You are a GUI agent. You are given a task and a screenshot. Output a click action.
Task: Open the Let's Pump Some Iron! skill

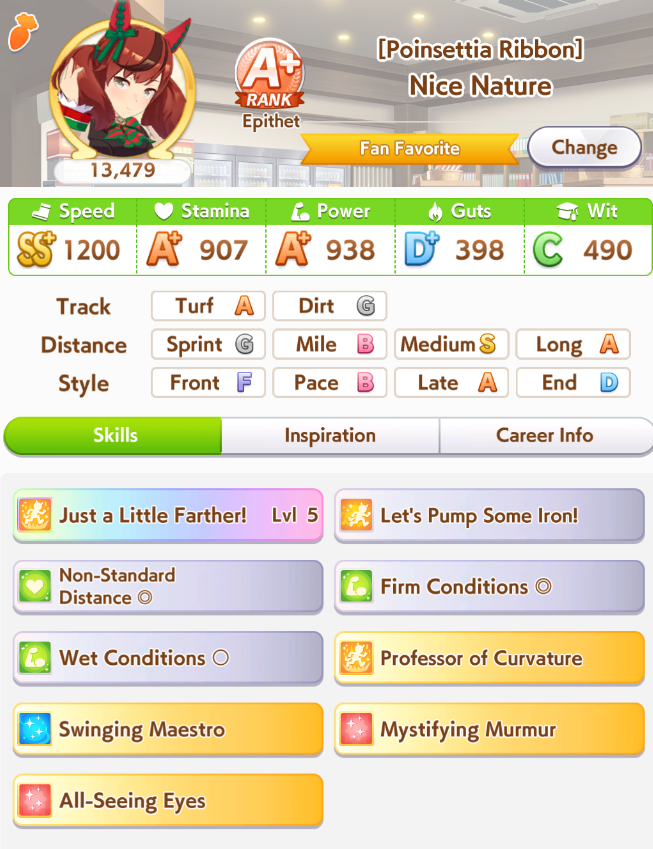(489, 516)
